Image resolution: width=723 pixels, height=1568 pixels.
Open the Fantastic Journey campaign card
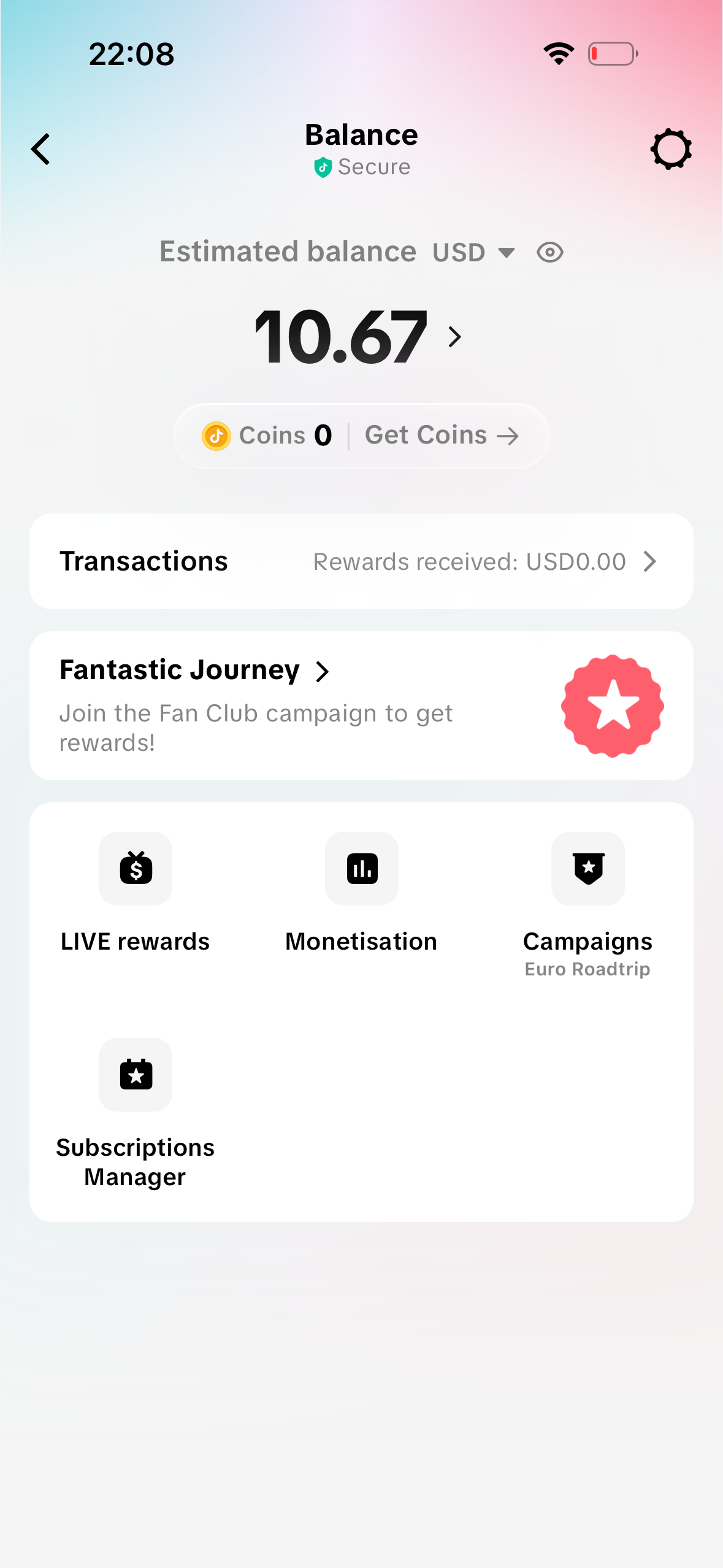(x=361, y=705)
